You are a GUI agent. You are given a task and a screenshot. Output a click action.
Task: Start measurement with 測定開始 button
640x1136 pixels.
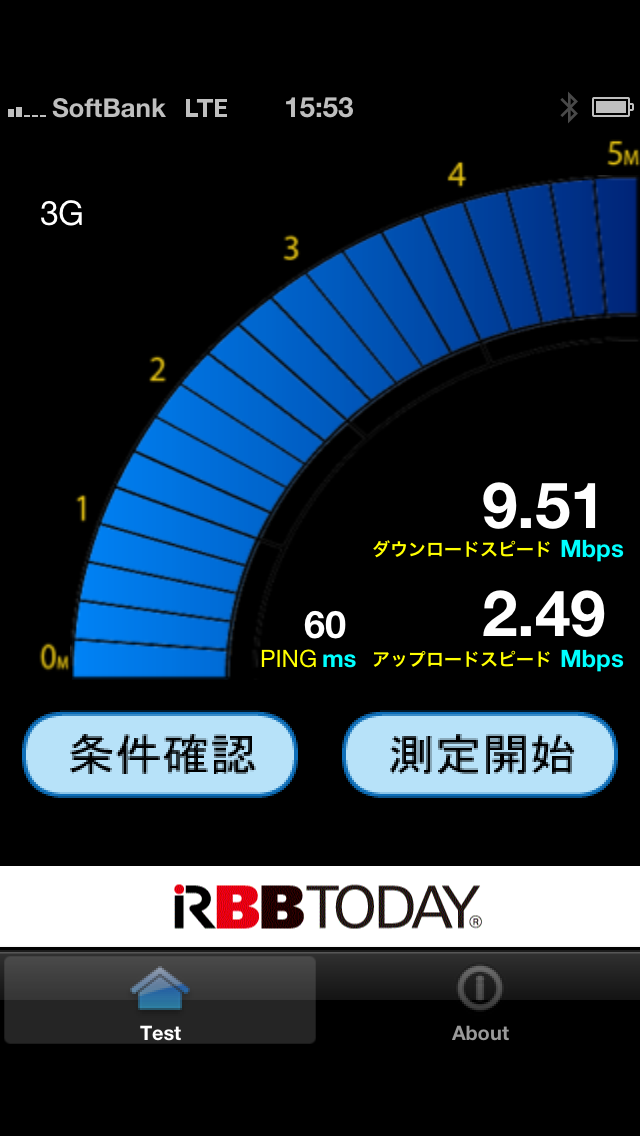point(480,754)
